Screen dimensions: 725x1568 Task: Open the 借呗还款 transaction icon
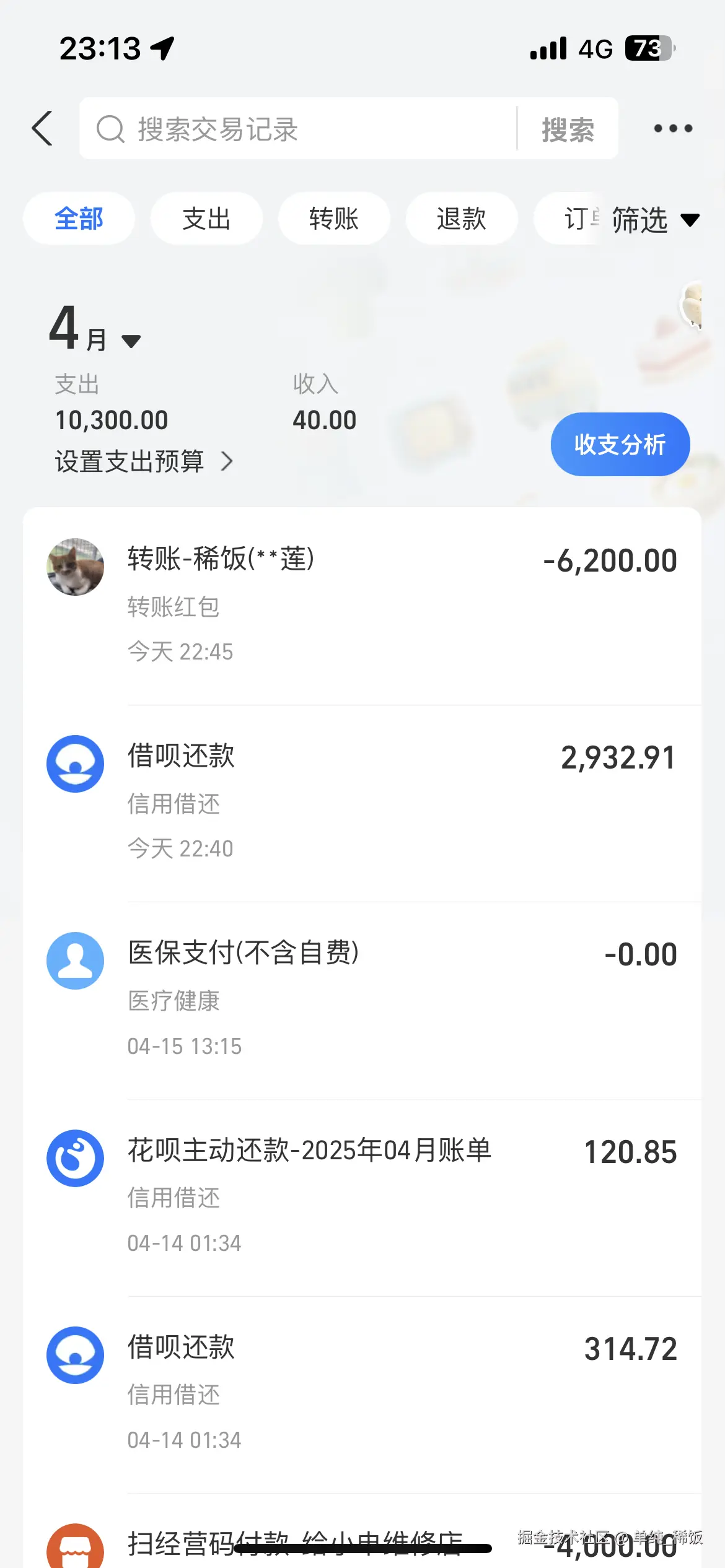coord(75,763)
